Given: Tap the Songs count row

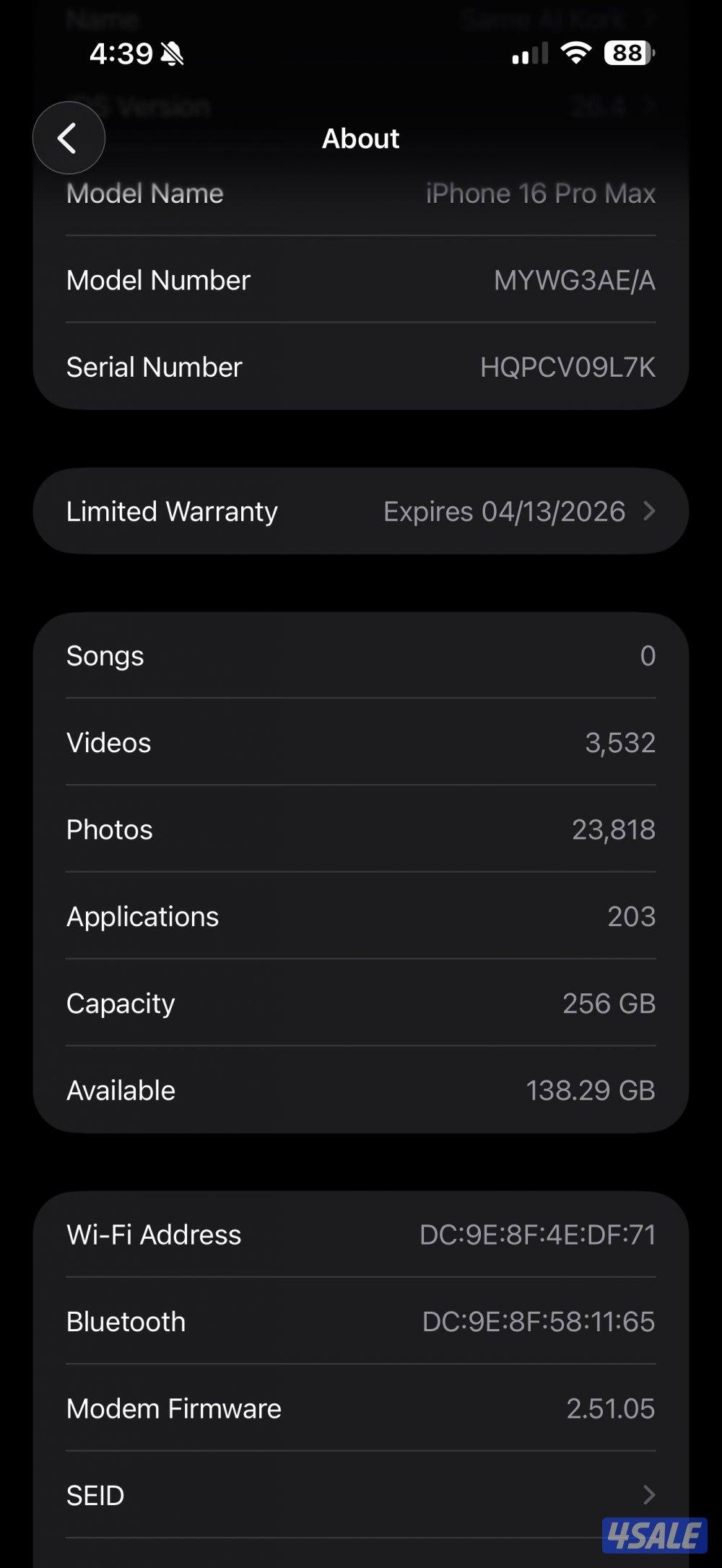Looking at the screenshot, I should point(361,655).
